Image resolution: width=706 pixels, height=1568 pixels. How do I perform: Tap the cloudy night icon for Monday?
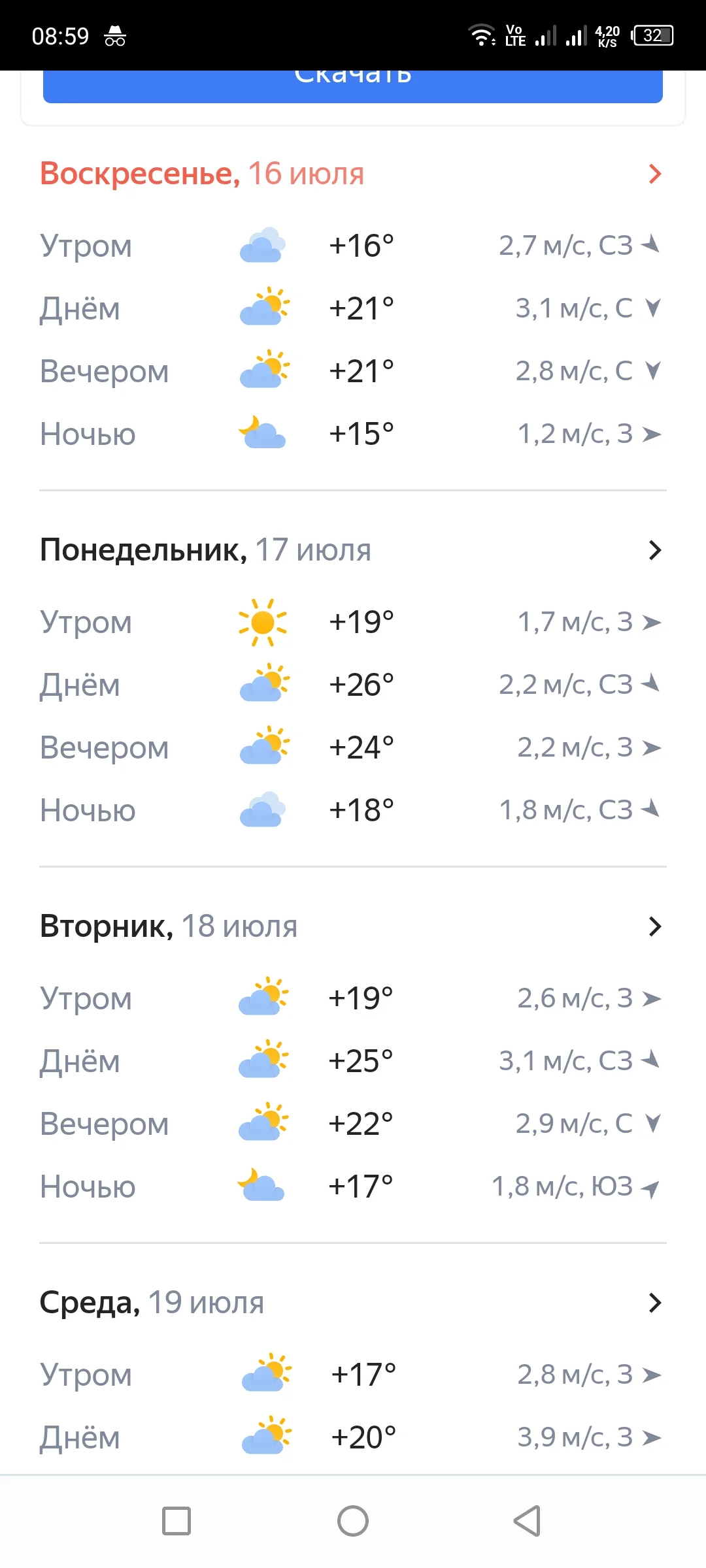(263, 810)
